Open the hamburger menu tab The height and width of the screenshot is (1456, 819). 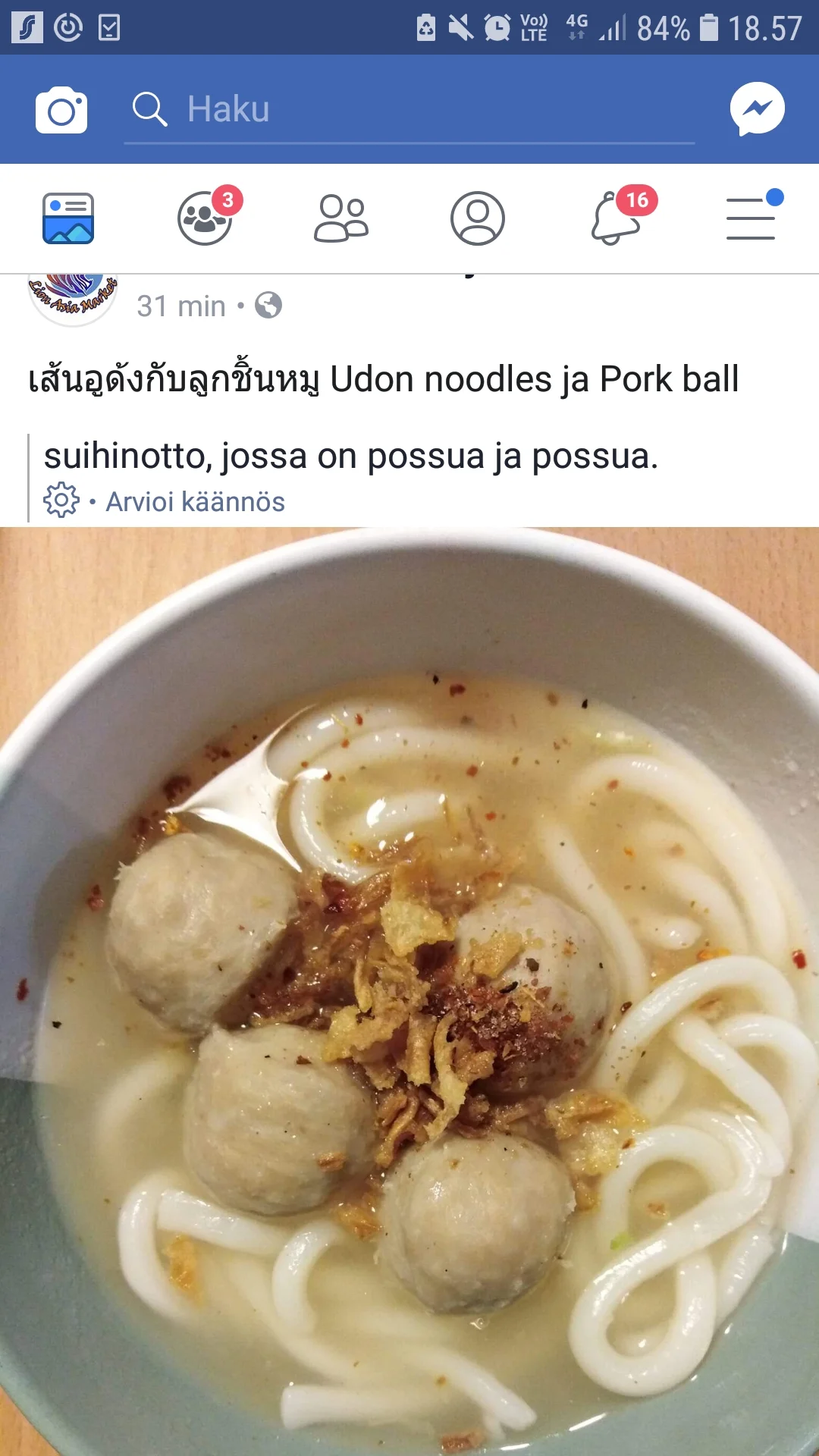coord(751,218)
